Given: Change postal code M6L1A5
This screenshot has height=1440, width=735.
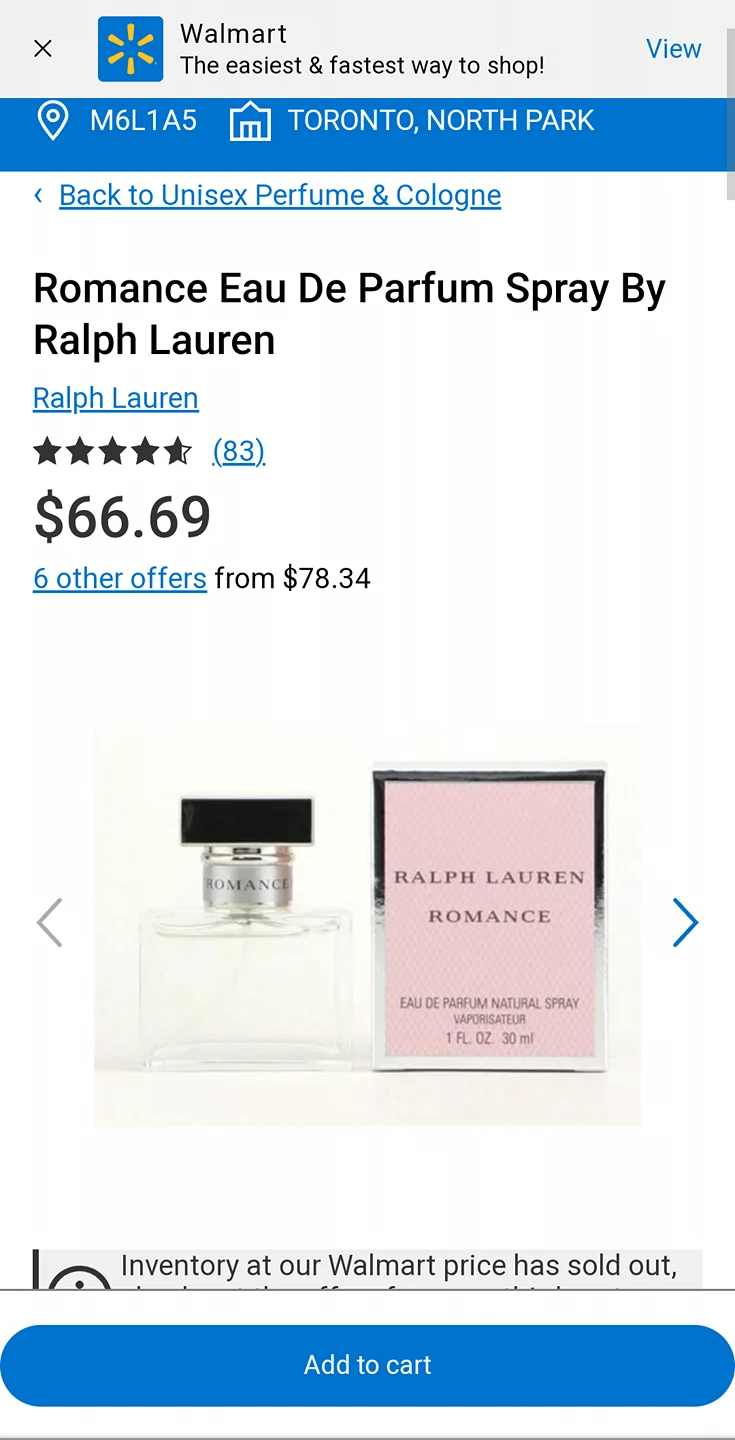Looking at the screenshot, I should (118, 121).
